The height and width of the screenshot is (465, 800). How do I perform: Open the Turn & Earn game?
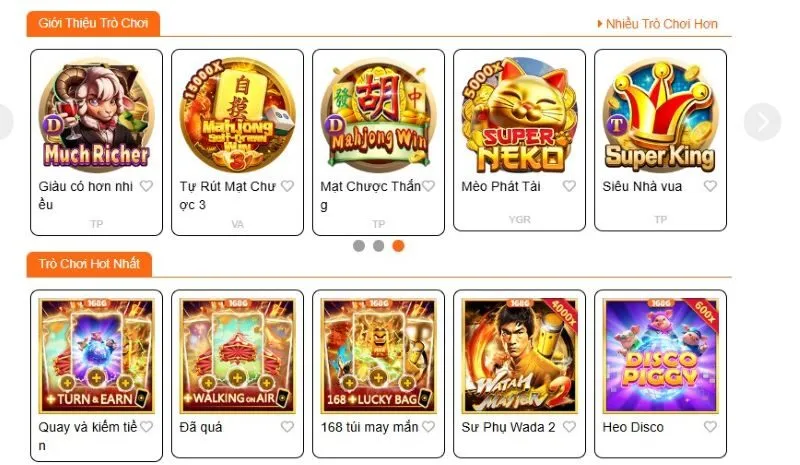point(96,355)
